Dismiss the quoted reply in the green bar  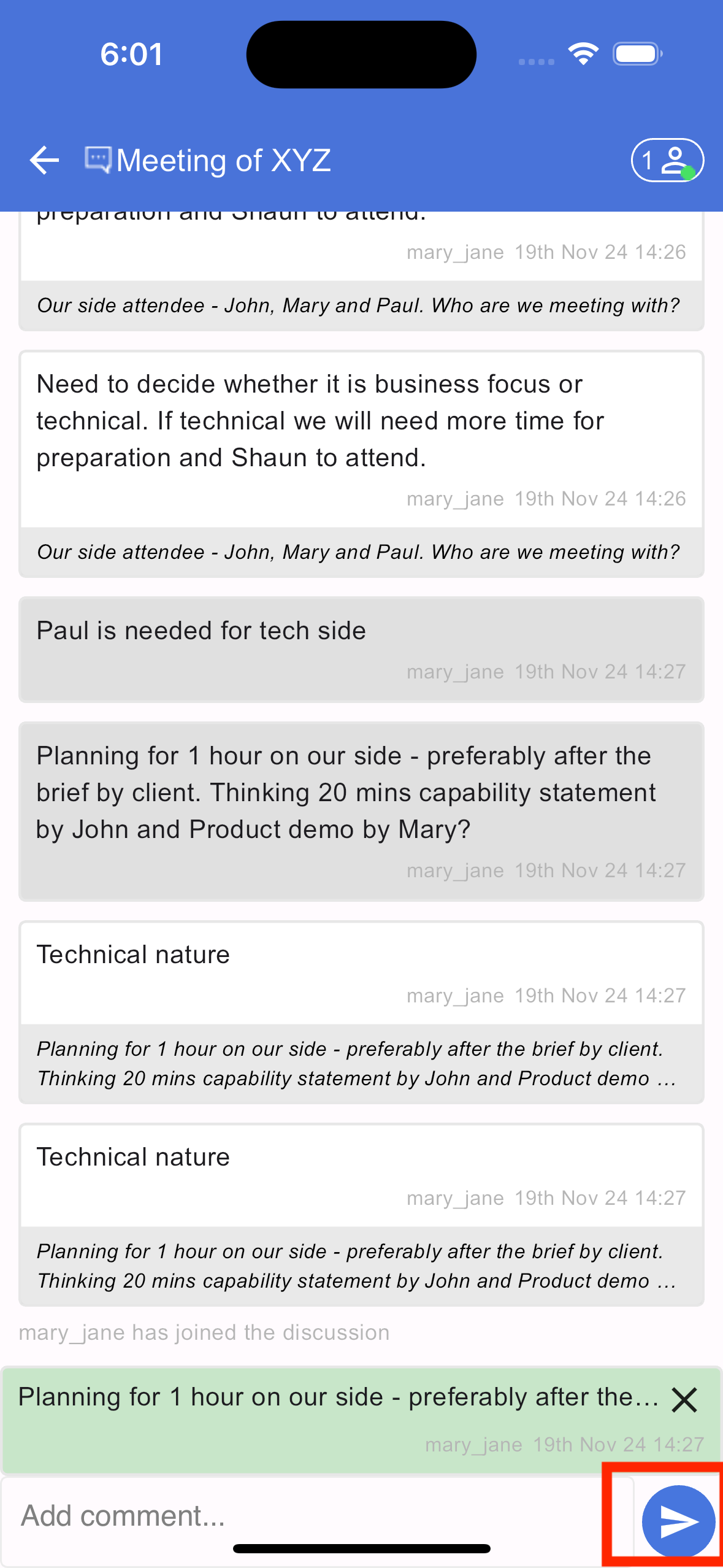click(x=684, y=1400)
